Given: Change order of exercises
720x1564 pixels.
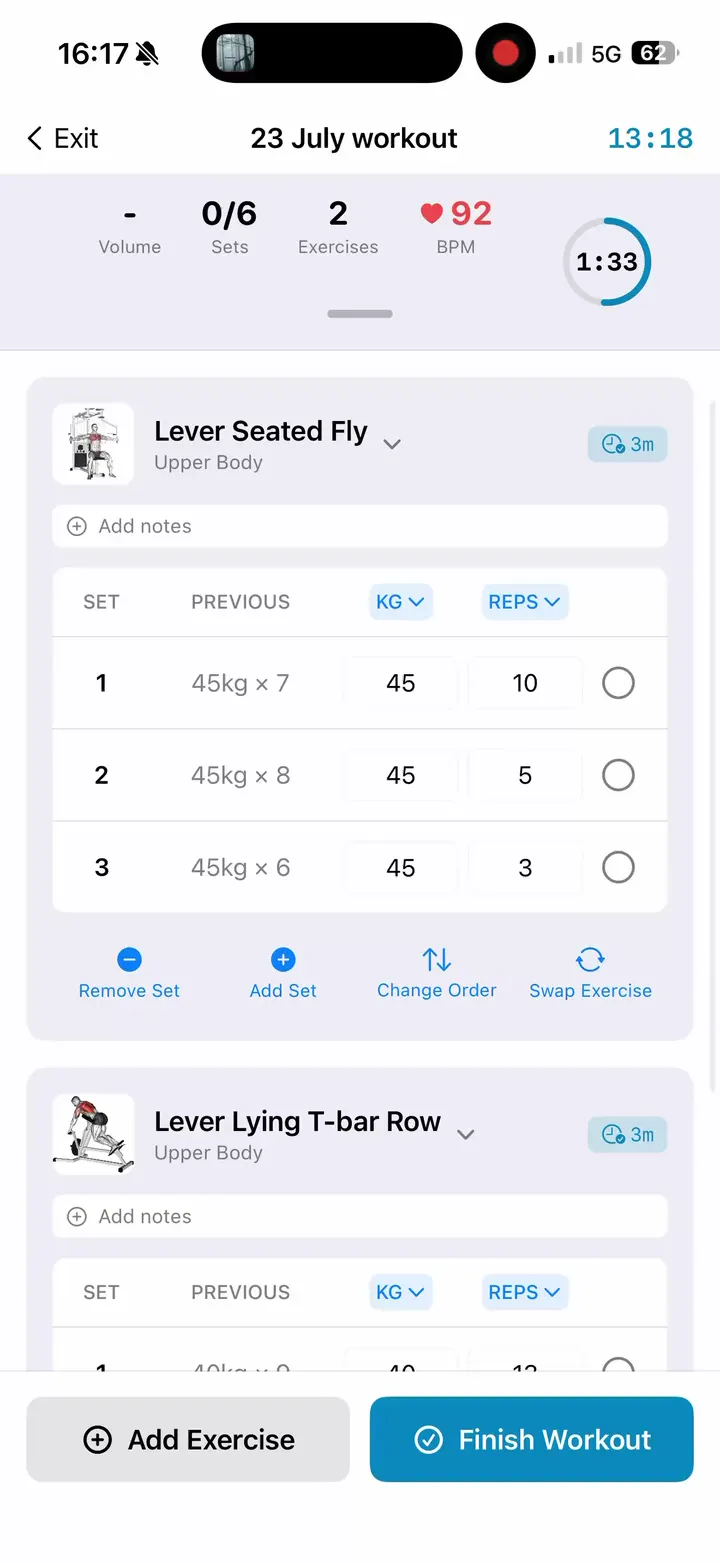Looking at the screenshot, I should coord(437,974).
